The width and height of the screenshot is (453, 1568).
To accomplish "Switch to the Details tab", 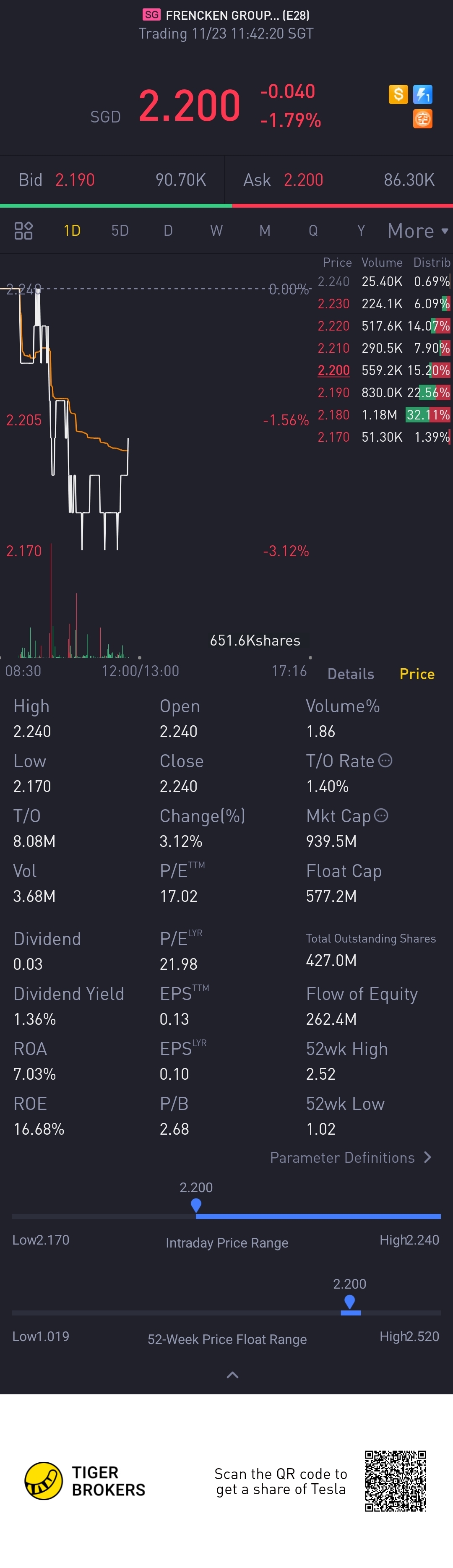I will 351,674.
